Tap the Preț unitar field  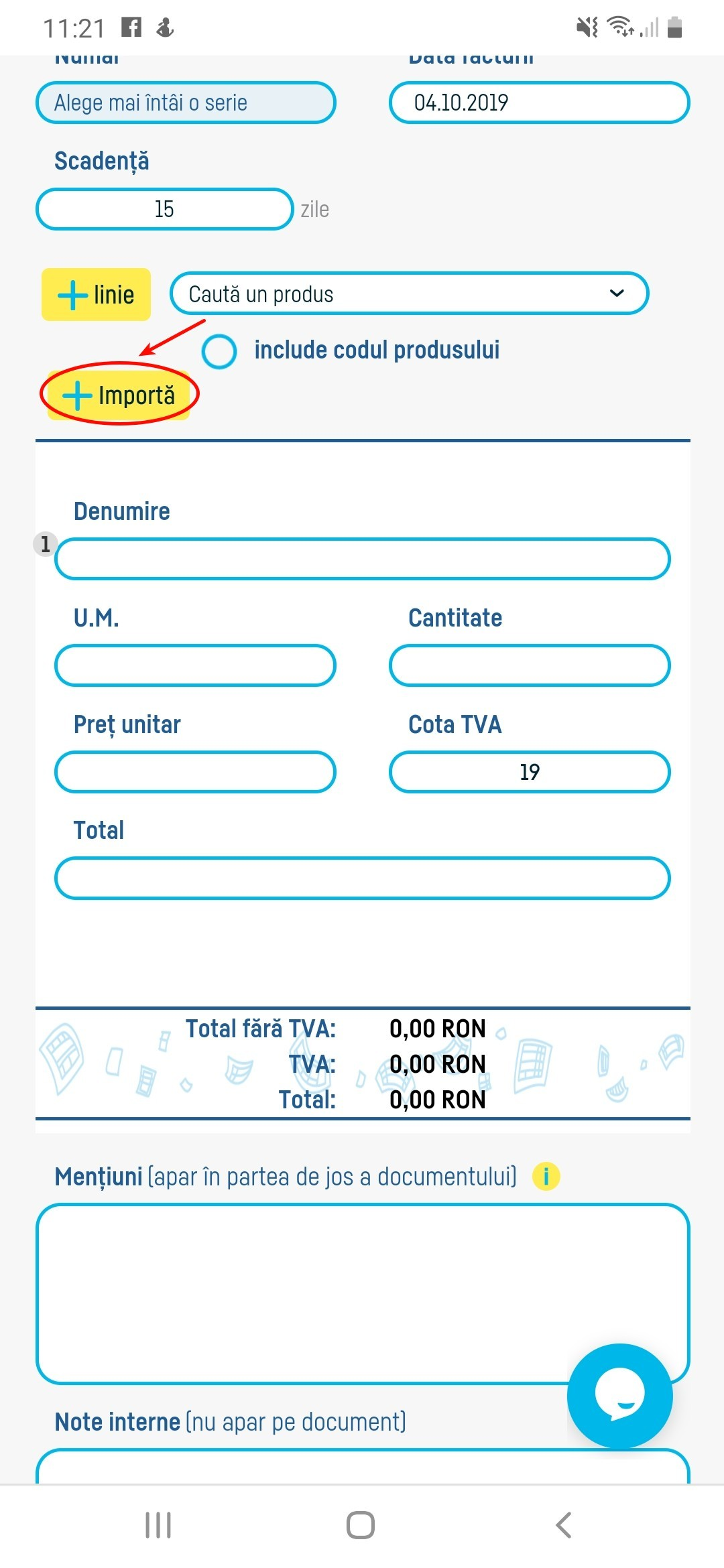click(195, 772)
